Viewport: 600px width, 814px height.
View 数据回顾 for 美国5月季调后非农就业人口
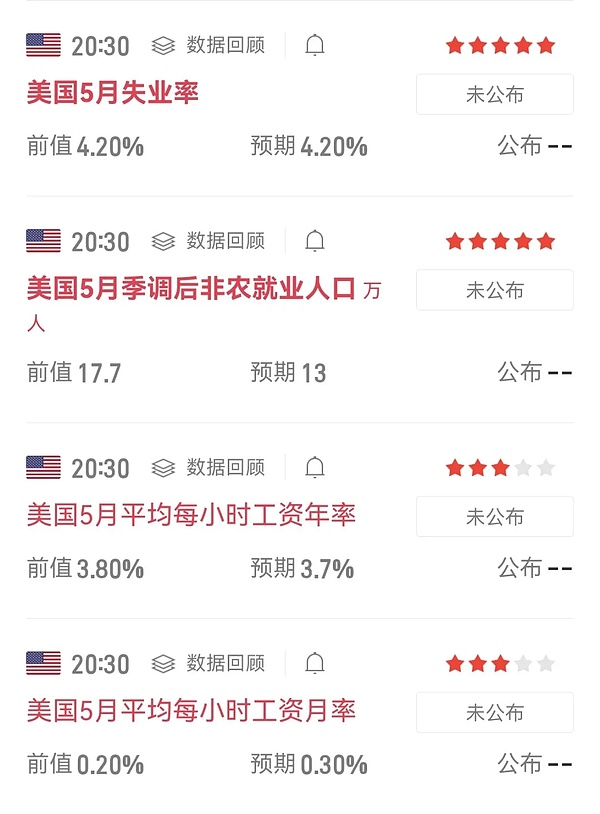(209, 241)
